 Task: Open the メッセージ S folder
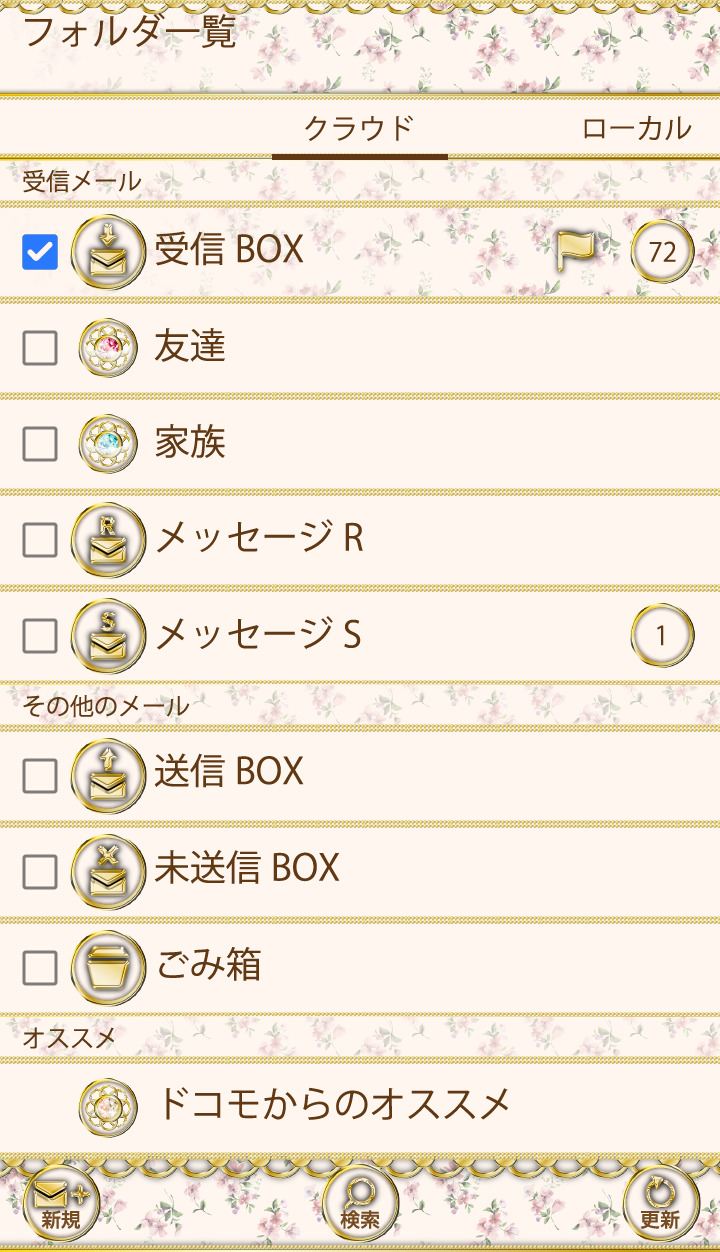[258, 634]
